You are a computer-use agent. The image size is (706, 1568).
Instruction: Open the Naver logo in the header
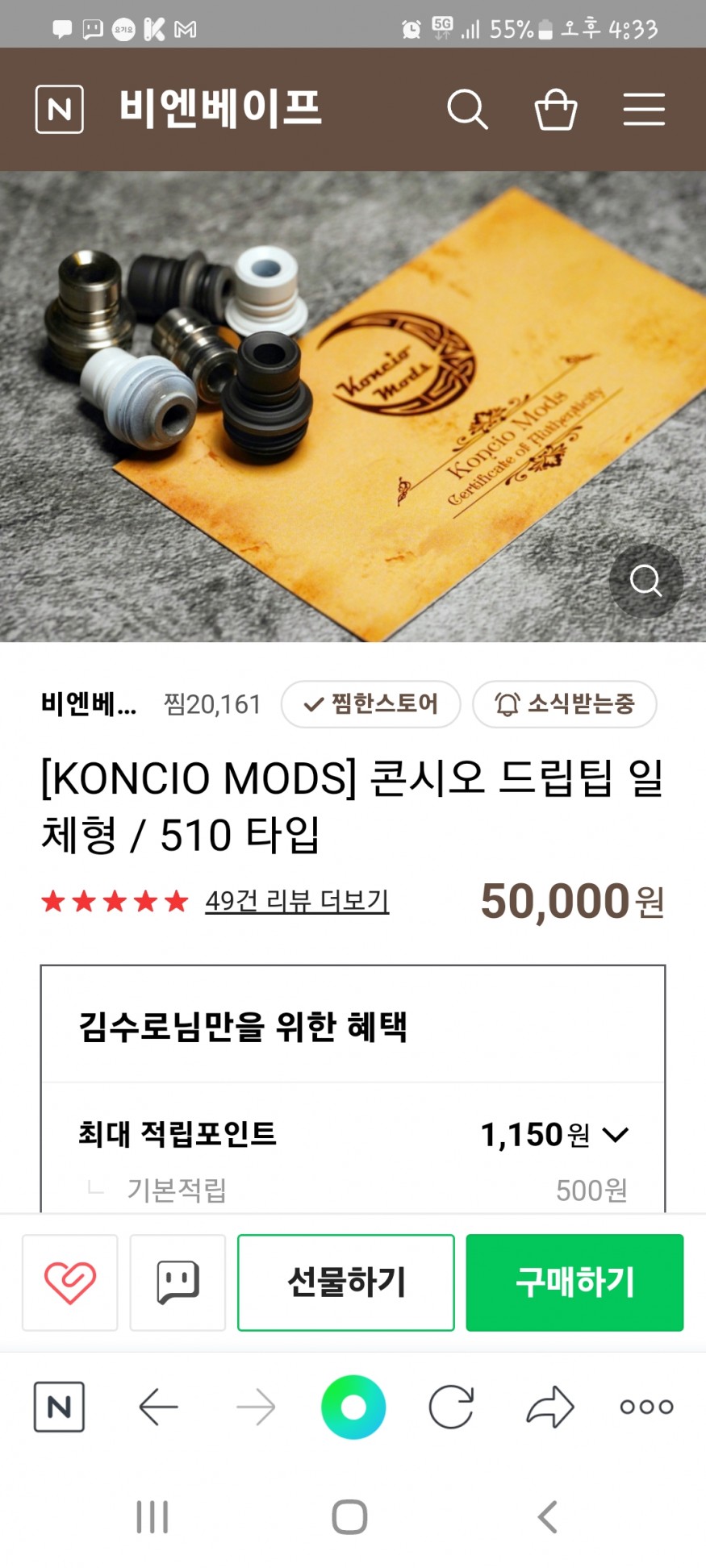pyautogui.click(x=60, y=109)
